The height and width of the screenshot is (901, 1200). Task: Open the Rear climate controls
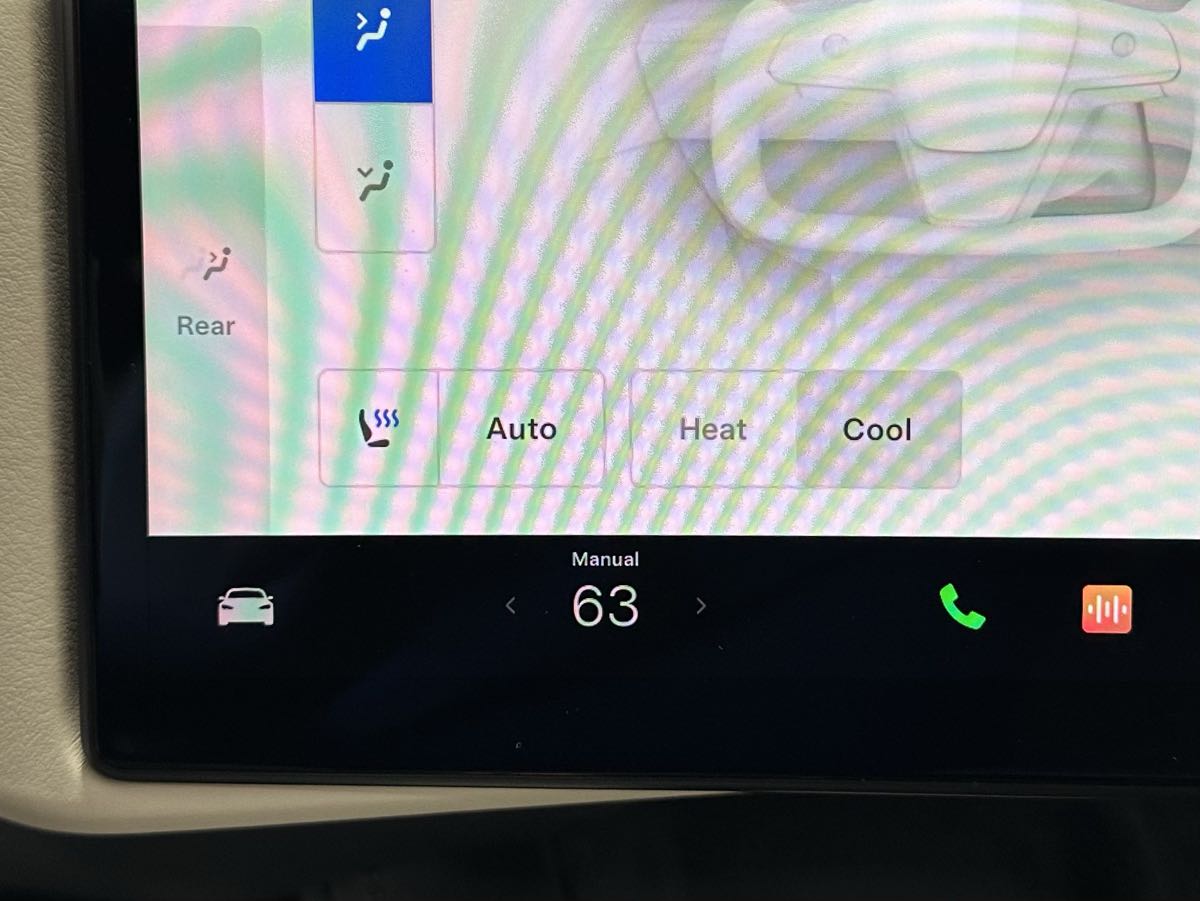[206, 290]
